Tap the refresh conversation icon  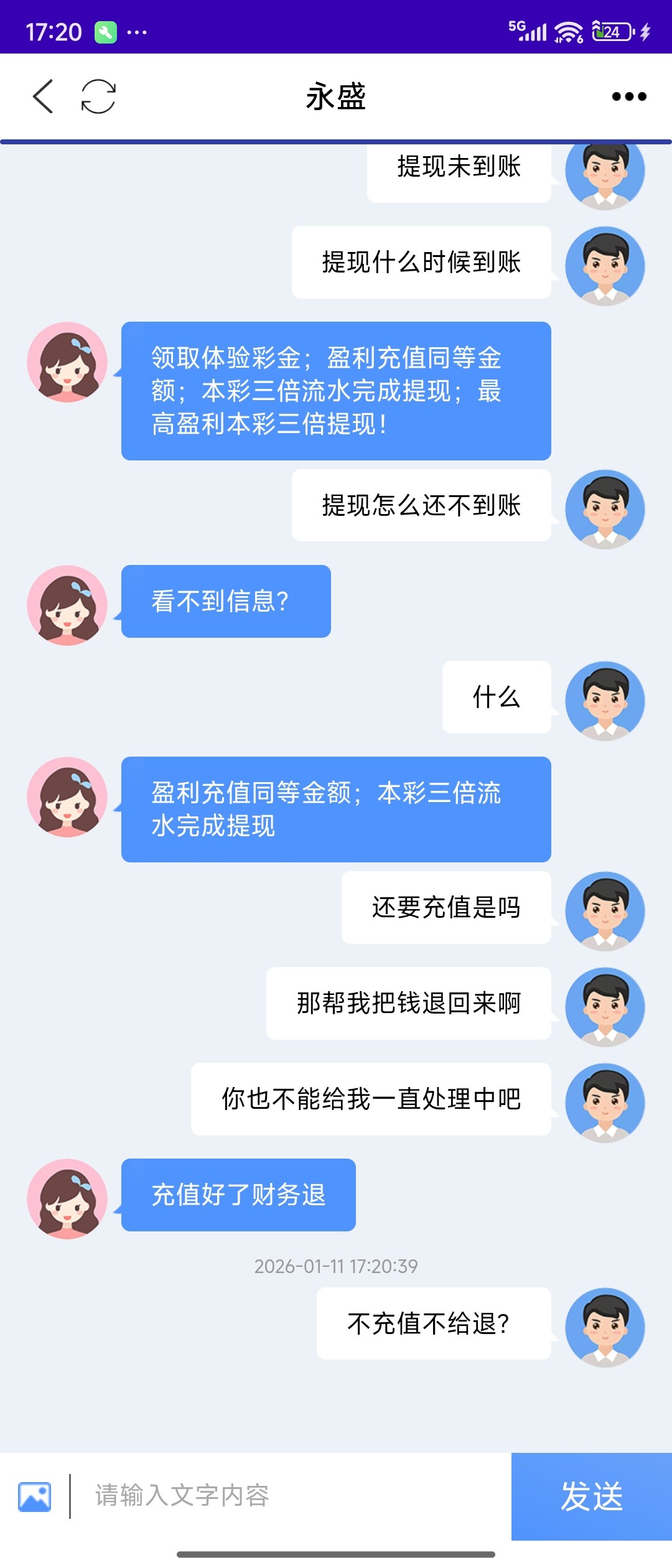coord(98,96)
